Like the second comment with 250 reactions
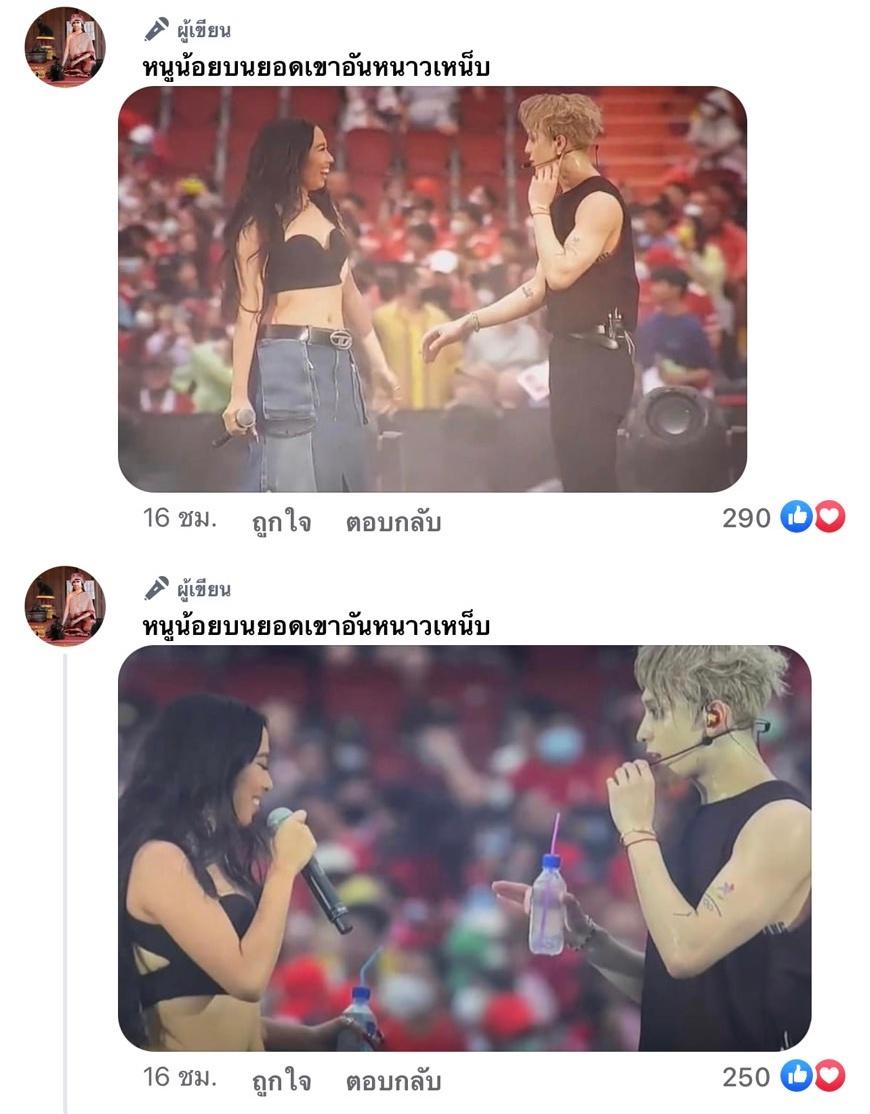This screenshot has height=1114, width=870. pyautogui.click(x=281, y=1081)
